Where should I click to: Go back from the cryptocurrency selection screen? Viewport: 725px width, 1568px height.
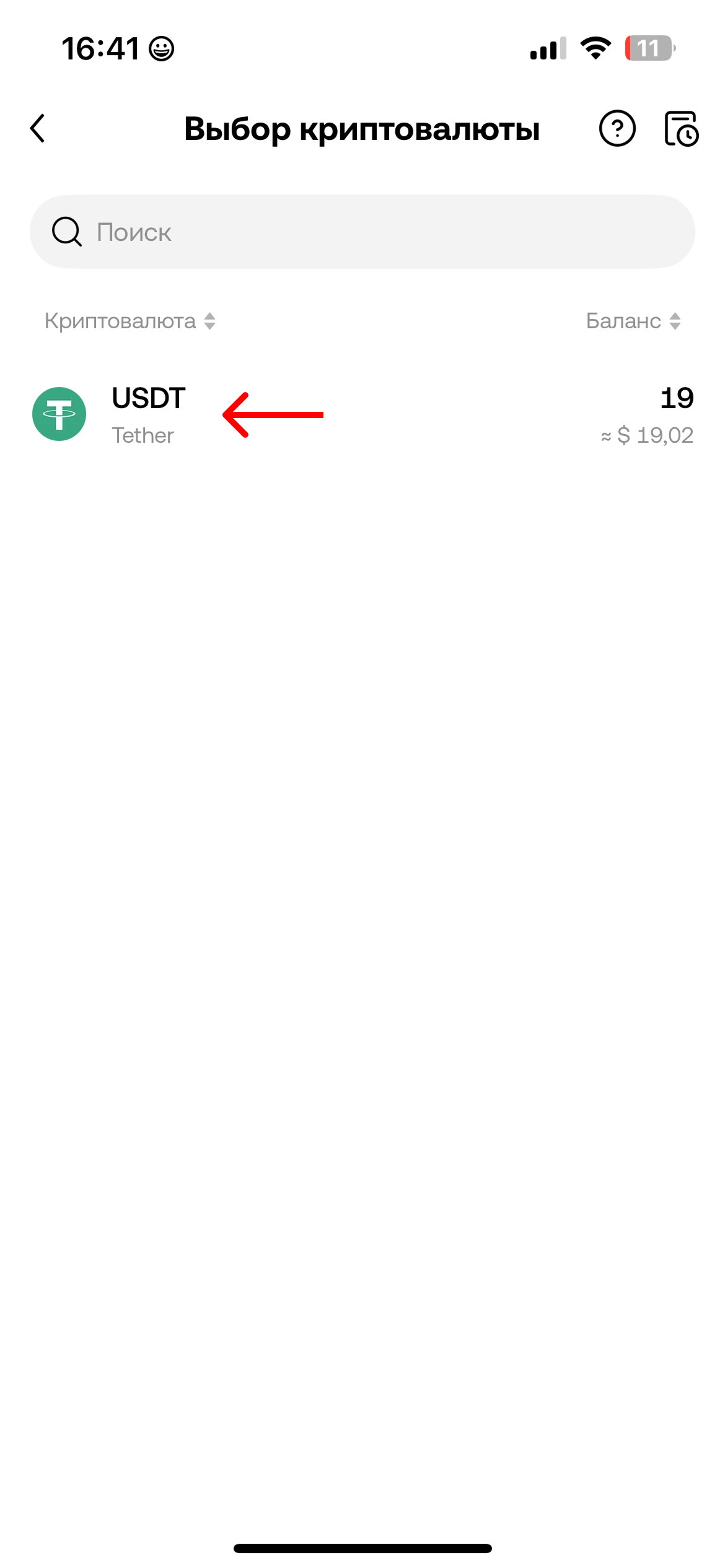[38, 129]
